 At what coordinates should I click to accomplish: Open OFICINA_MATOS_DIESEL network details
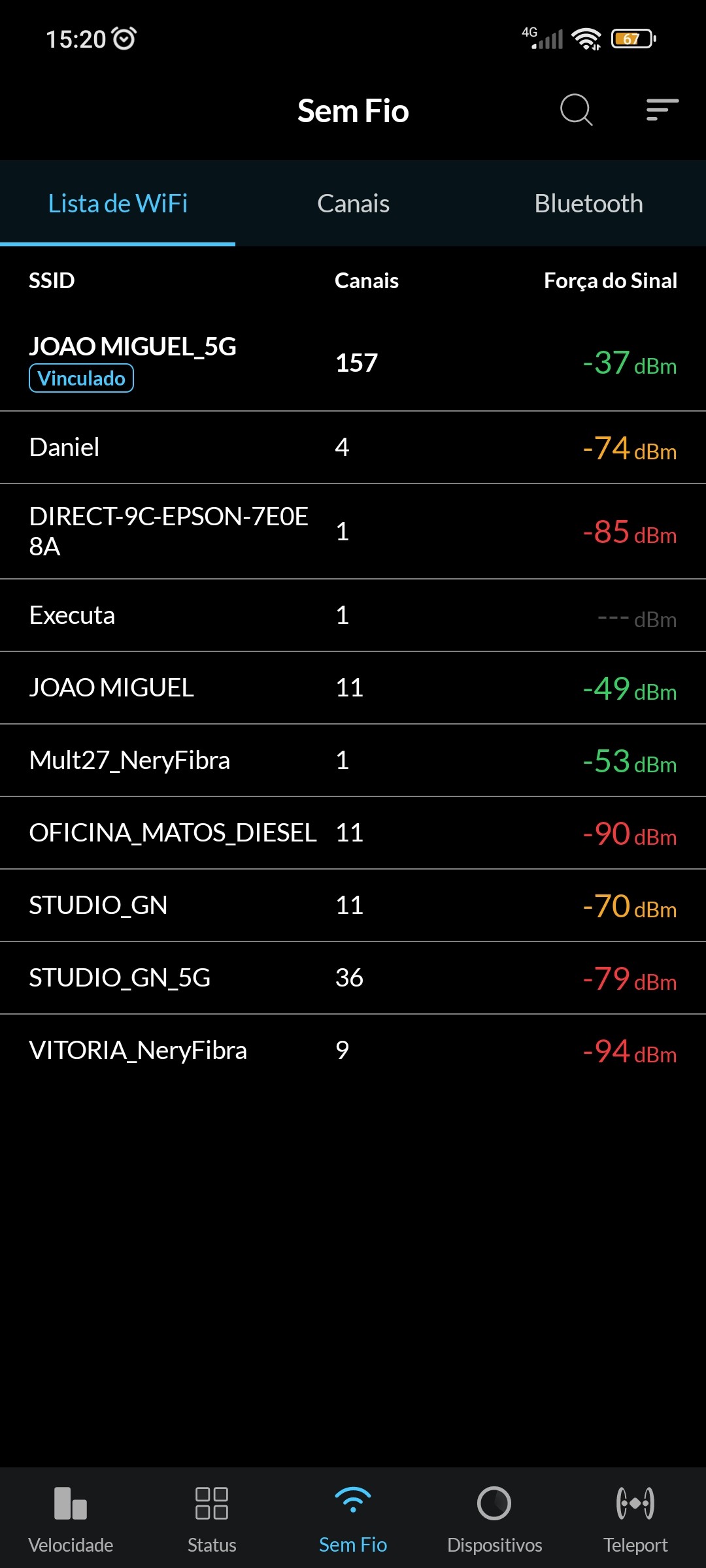353,833
